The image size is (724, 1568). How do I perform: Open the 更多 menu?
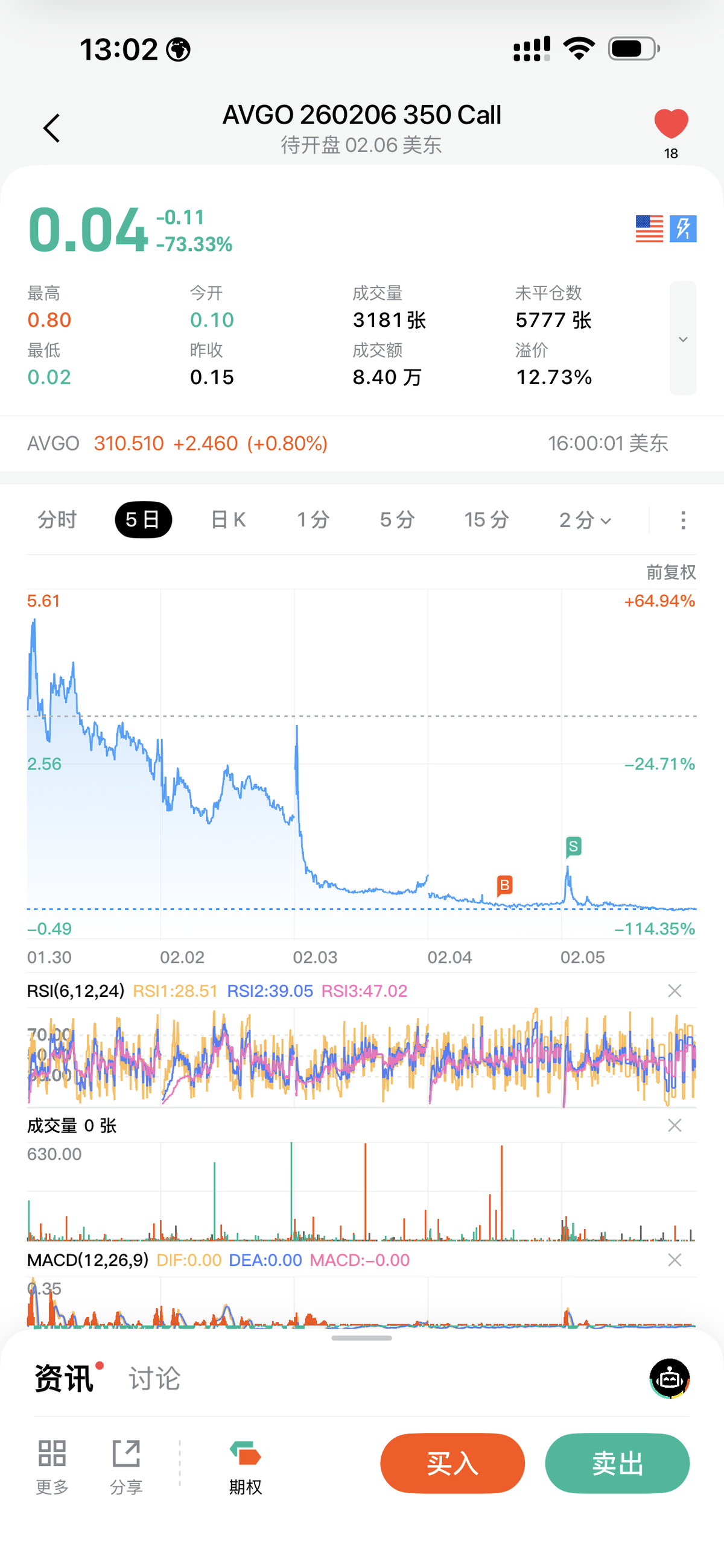click(52, 1465)
